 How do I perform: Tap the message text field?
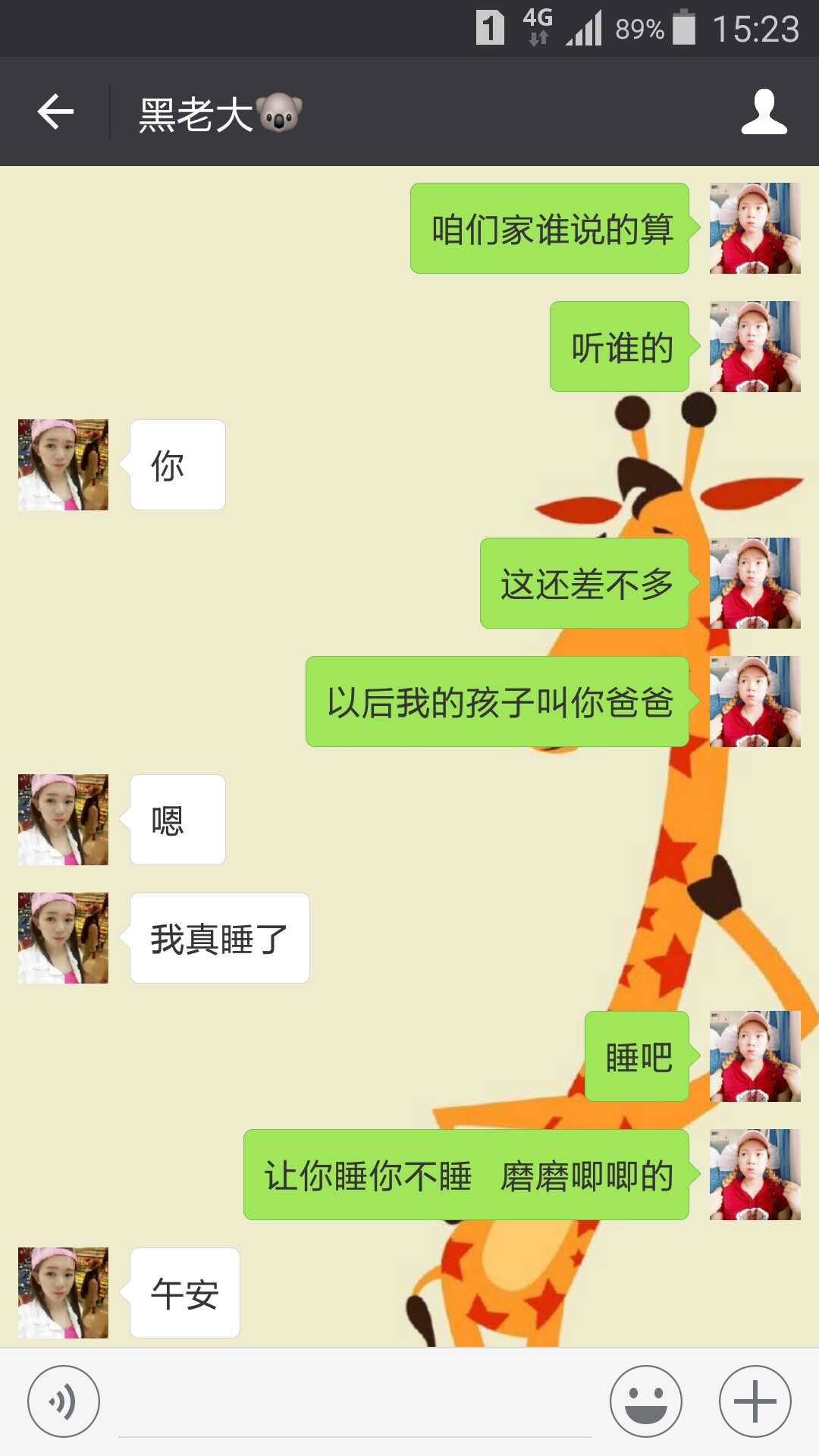coord(354,1403)
